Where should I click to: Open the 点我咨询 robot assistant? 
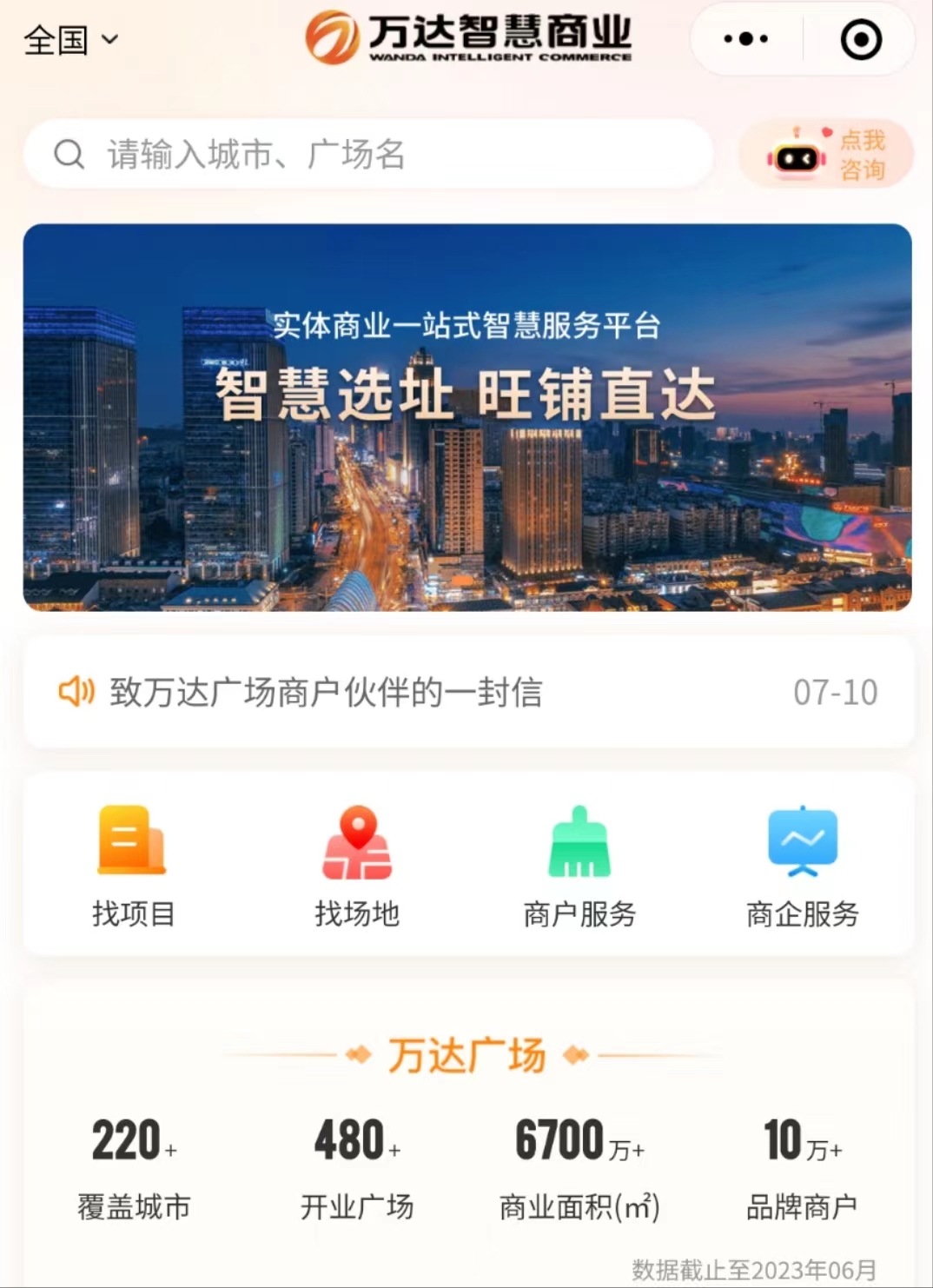coord(825,155)
